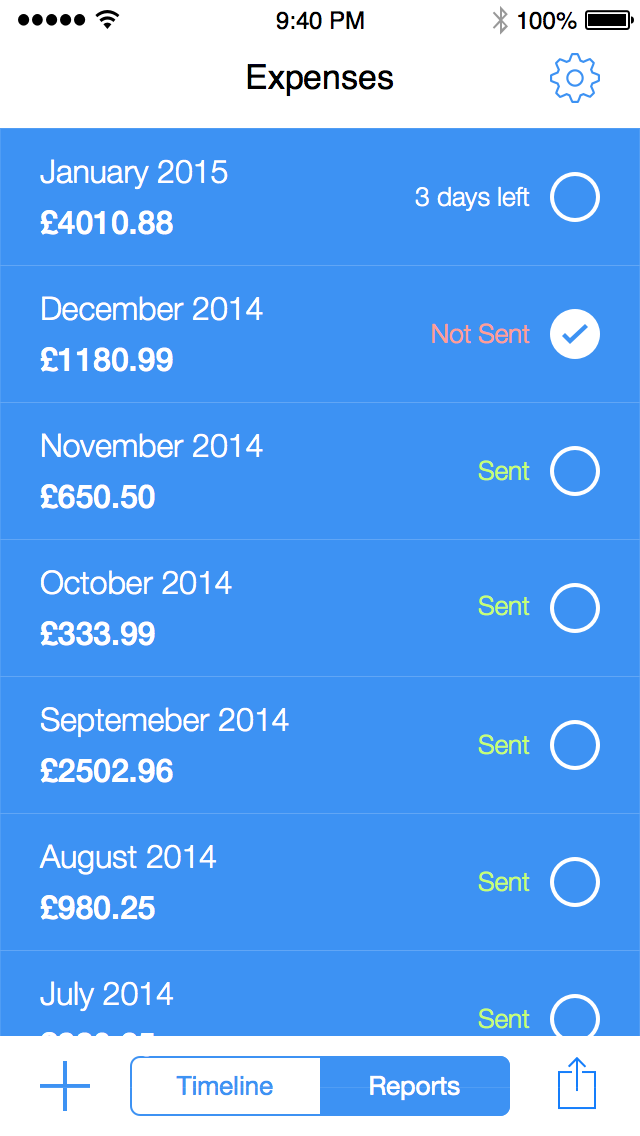The image size is (640, 1136).
Task: Open the January 2015 expense report
Action: [320, 197]
